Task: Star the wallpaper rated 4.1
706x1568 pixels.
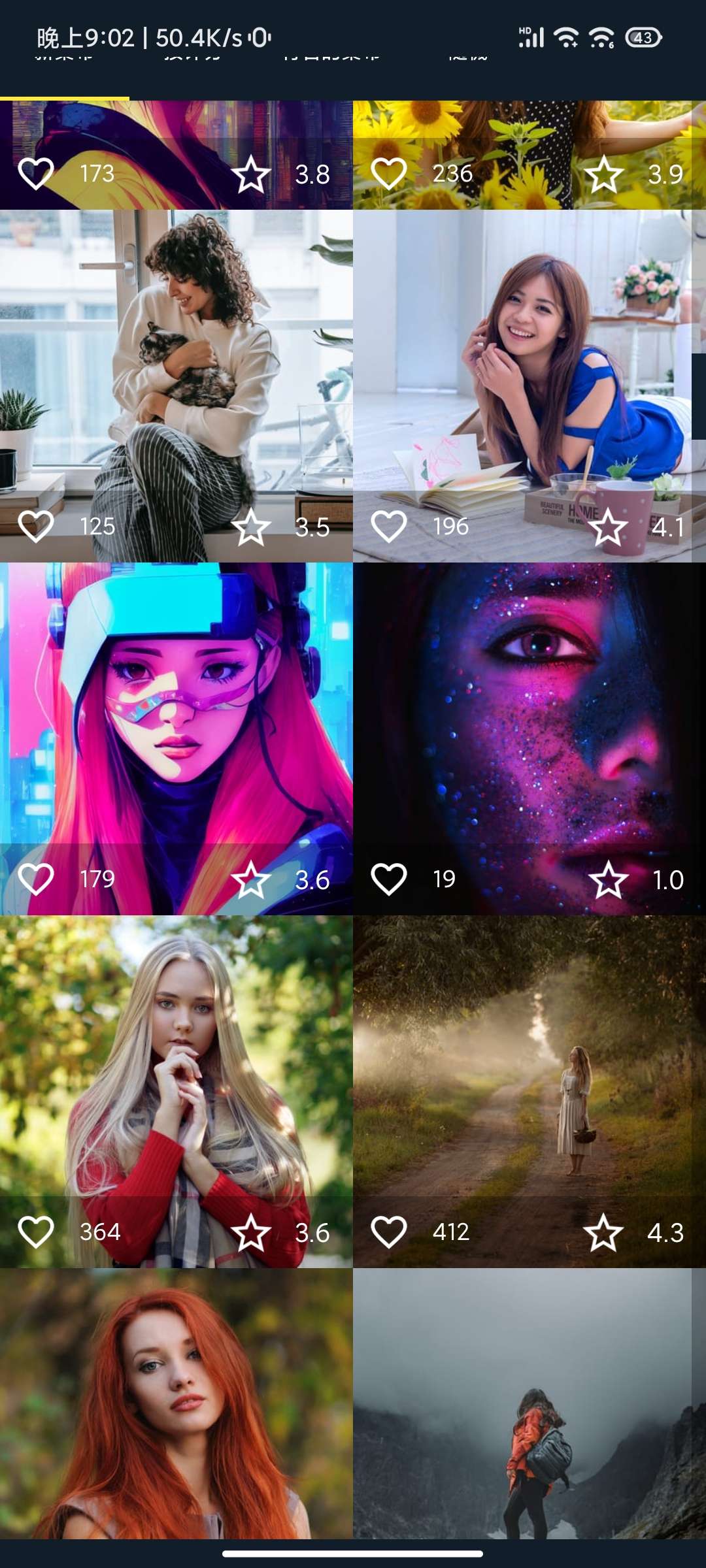Action: [608, 527]
